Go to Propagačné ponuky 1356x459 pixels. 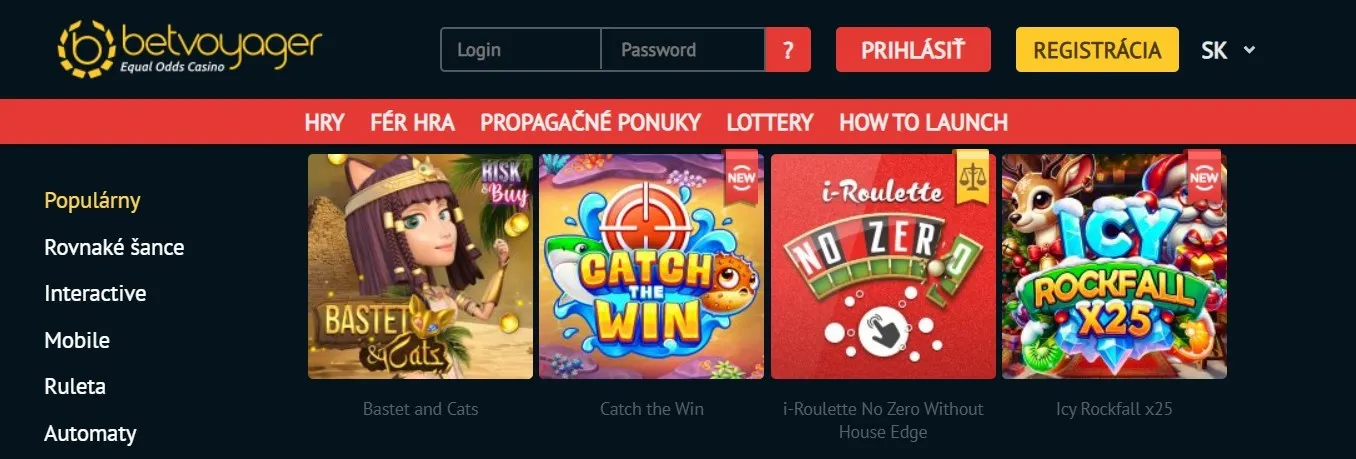click(590, 123)
